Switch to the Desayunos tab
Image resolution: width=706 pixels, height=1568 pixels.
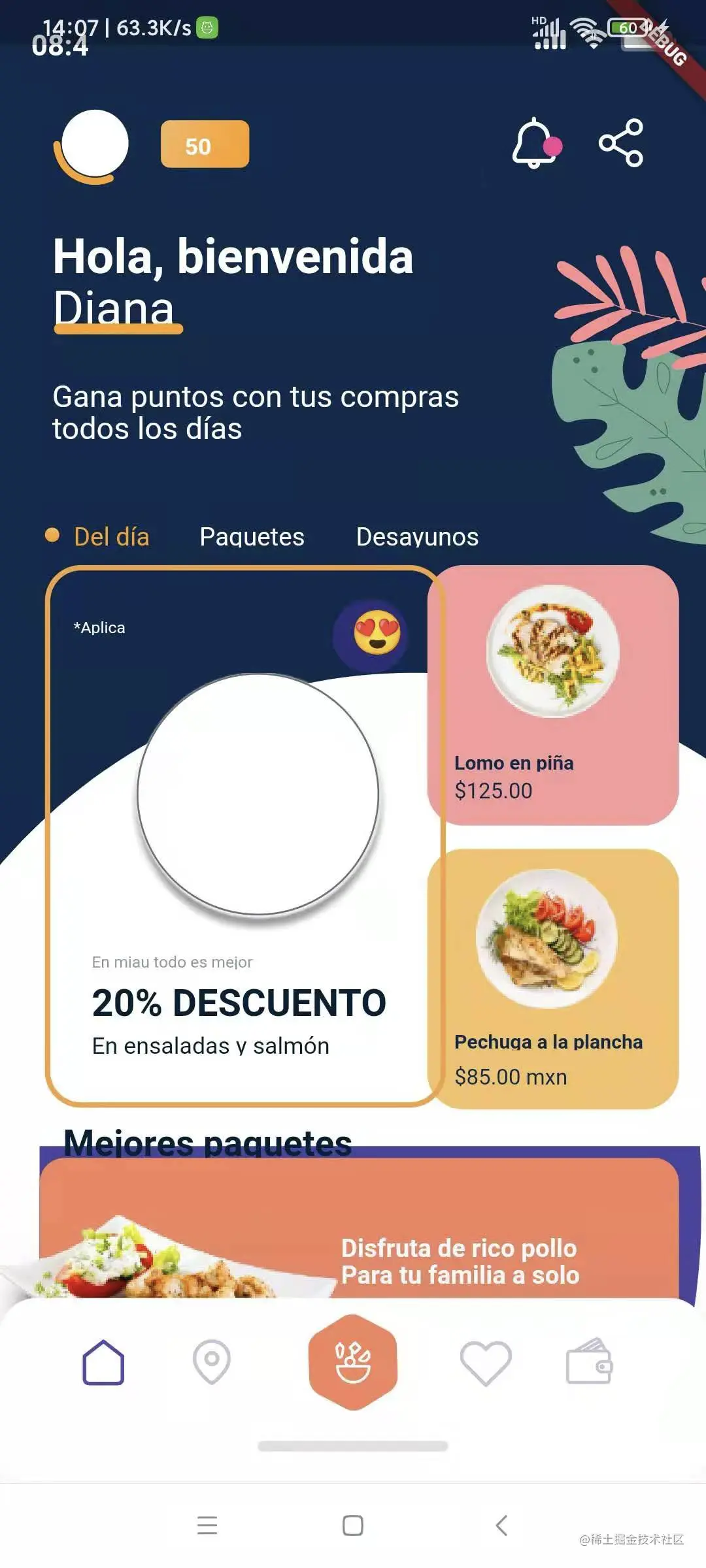417,537
